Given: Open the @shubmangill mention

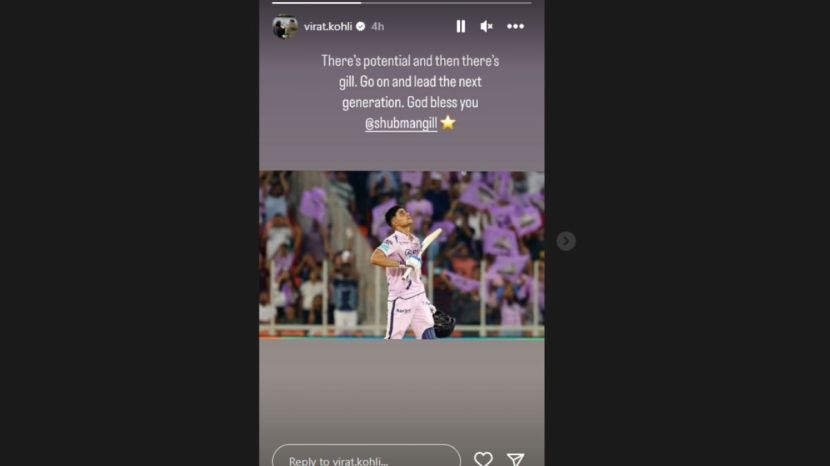Looking at the screenshot, I should 401,124.
